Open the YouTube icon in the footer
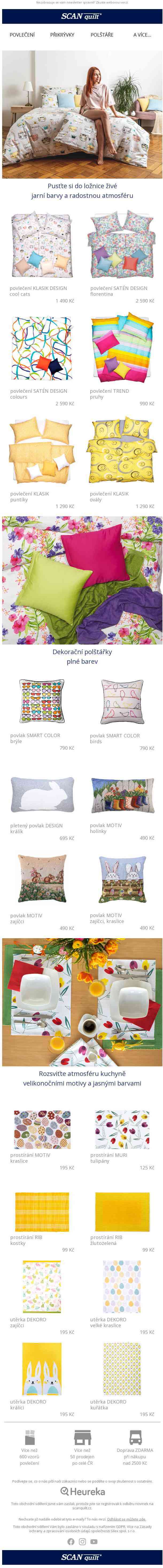The width and height of the screenshot is (163, 1568). 94,1541
